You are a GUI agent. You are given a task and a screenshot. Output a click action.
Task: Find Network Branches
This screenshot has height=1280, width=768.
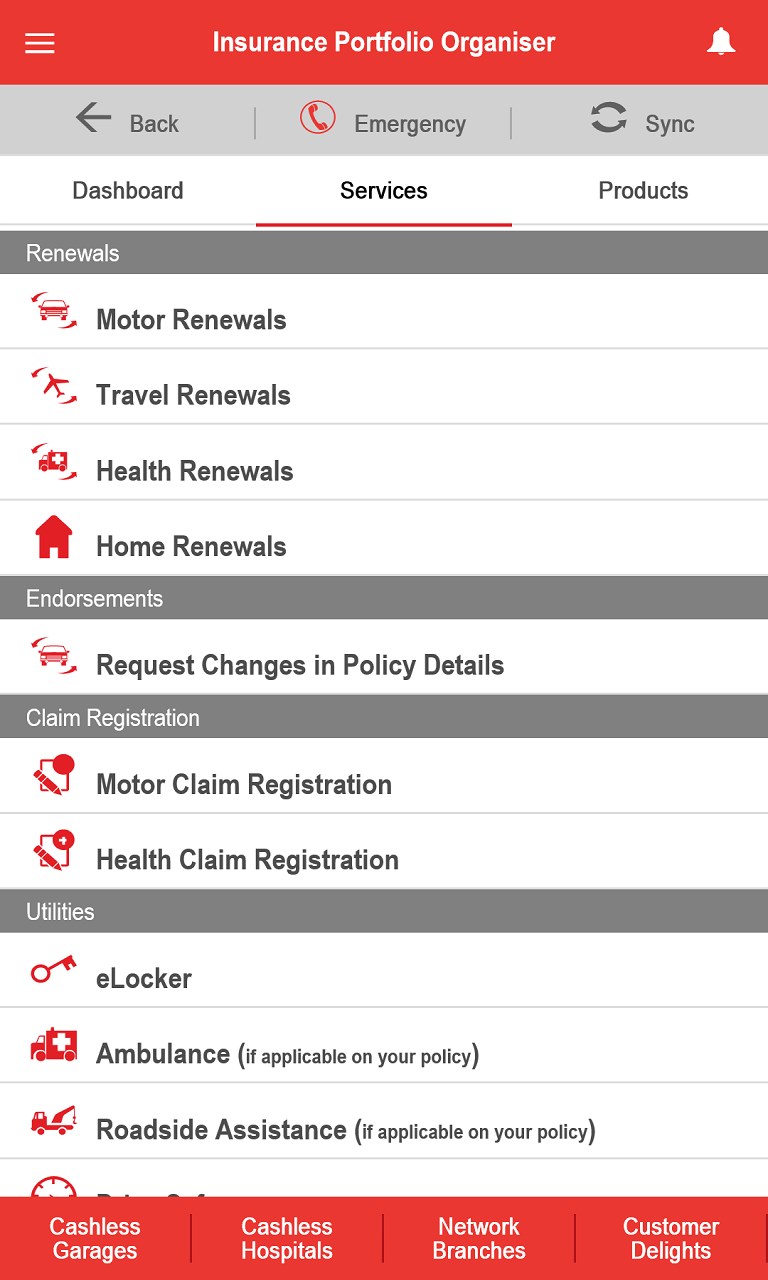point(479,1239)
